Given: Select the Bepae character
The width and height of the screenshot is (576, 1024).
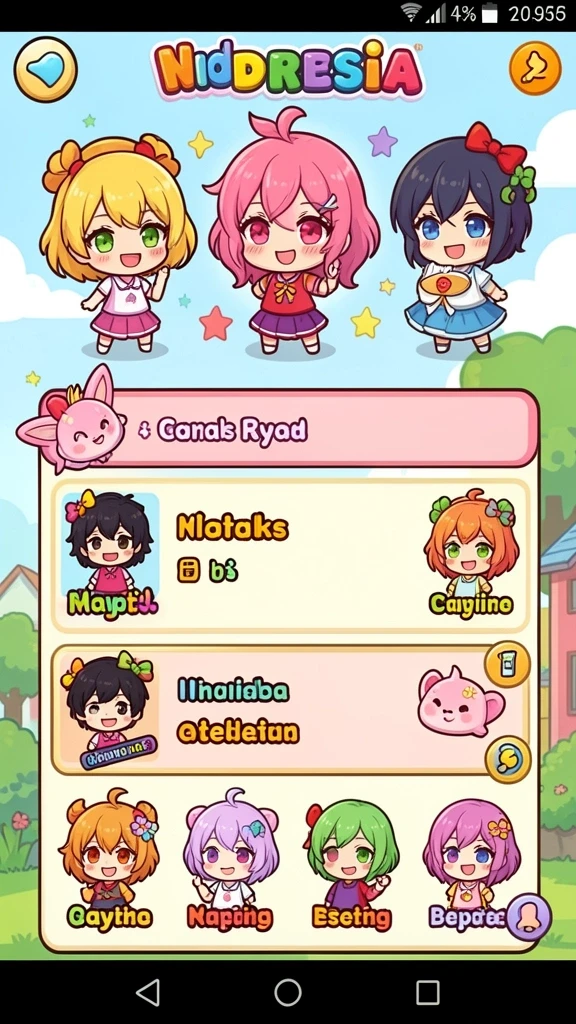Looking at the screenshot, I should (x=469, y=859).
